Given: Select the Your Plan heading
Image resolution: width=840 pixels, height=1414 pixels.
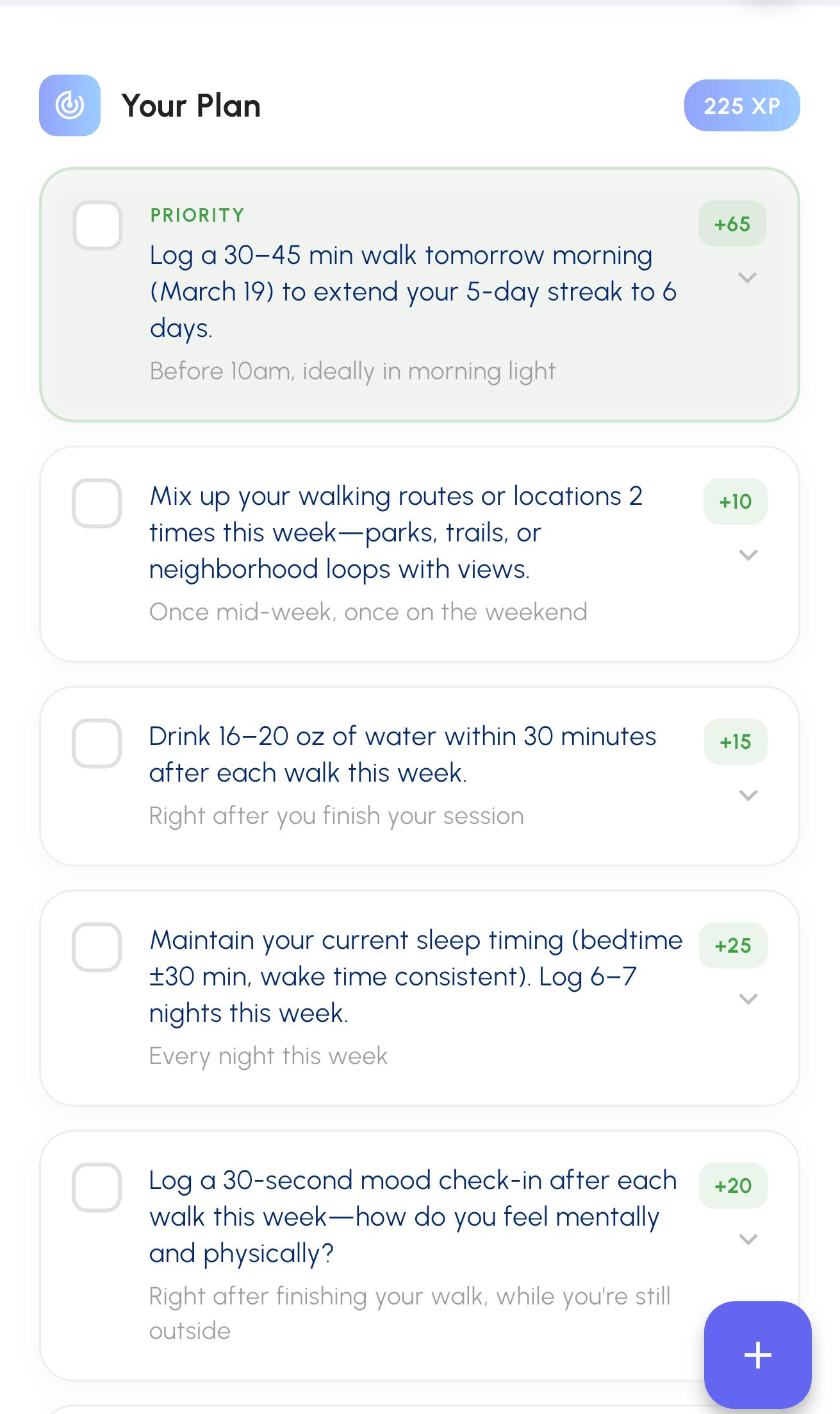Looking at the screenshot, I should [190, 106].
